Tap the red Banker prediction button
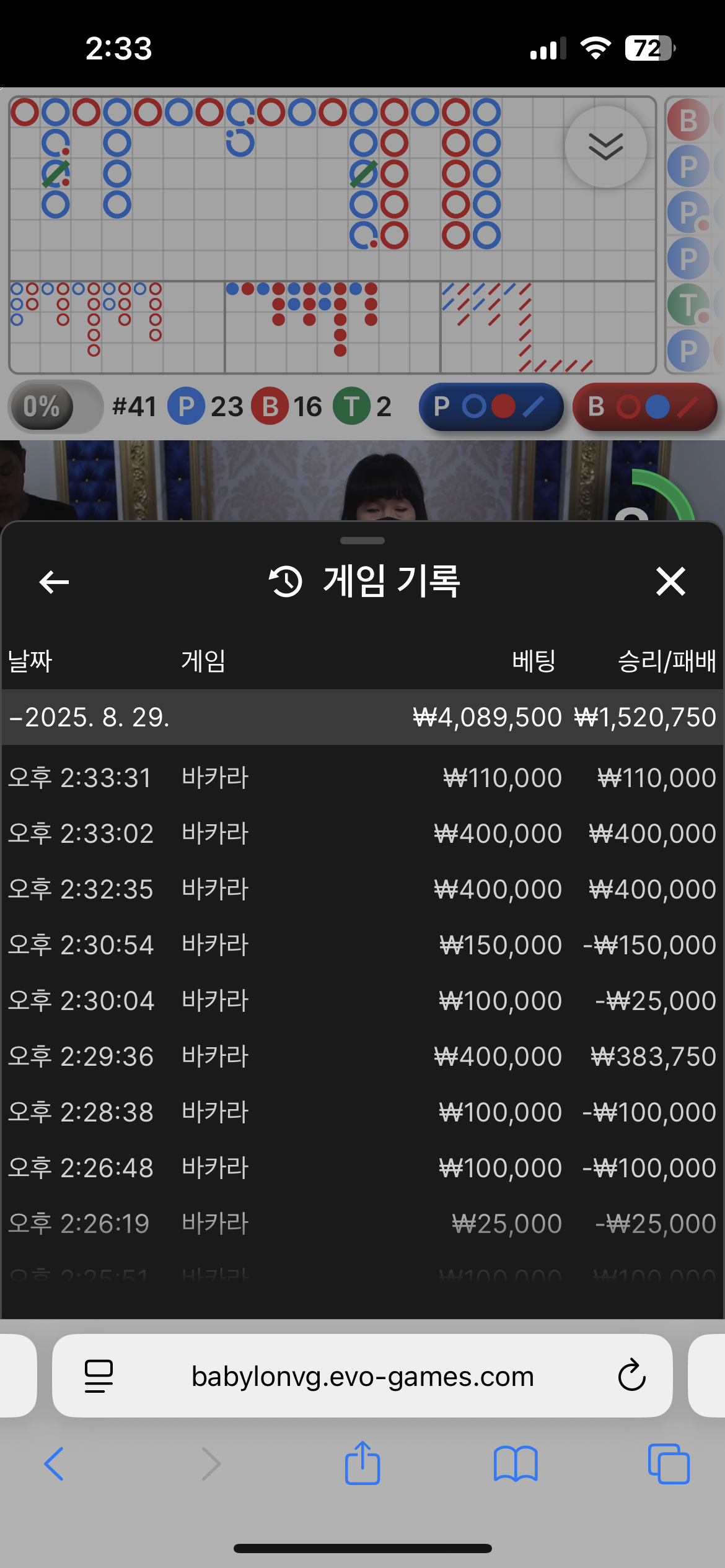Viewport: 725px width, 1568px height. click(x=644, y=407)
